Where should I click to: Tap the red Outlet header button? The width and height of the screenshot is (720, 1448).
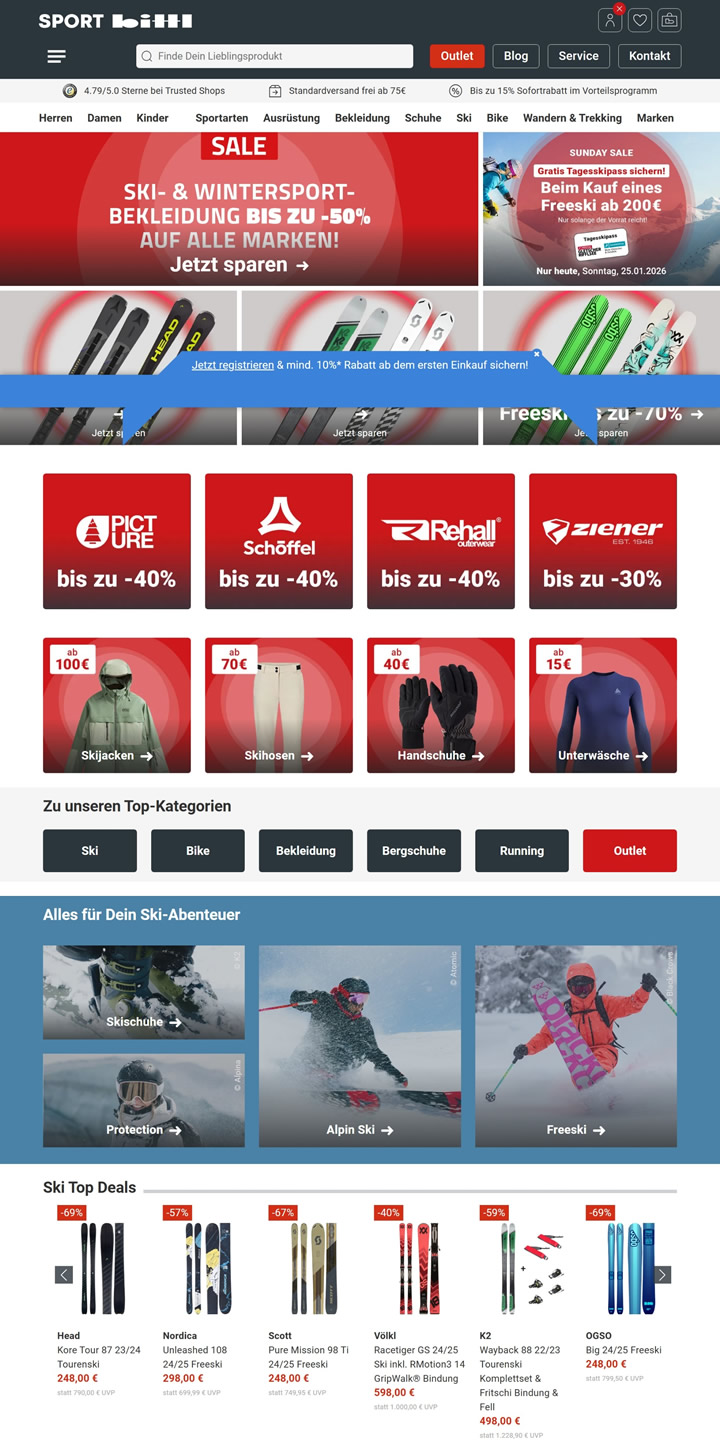[x=457, y=56]
